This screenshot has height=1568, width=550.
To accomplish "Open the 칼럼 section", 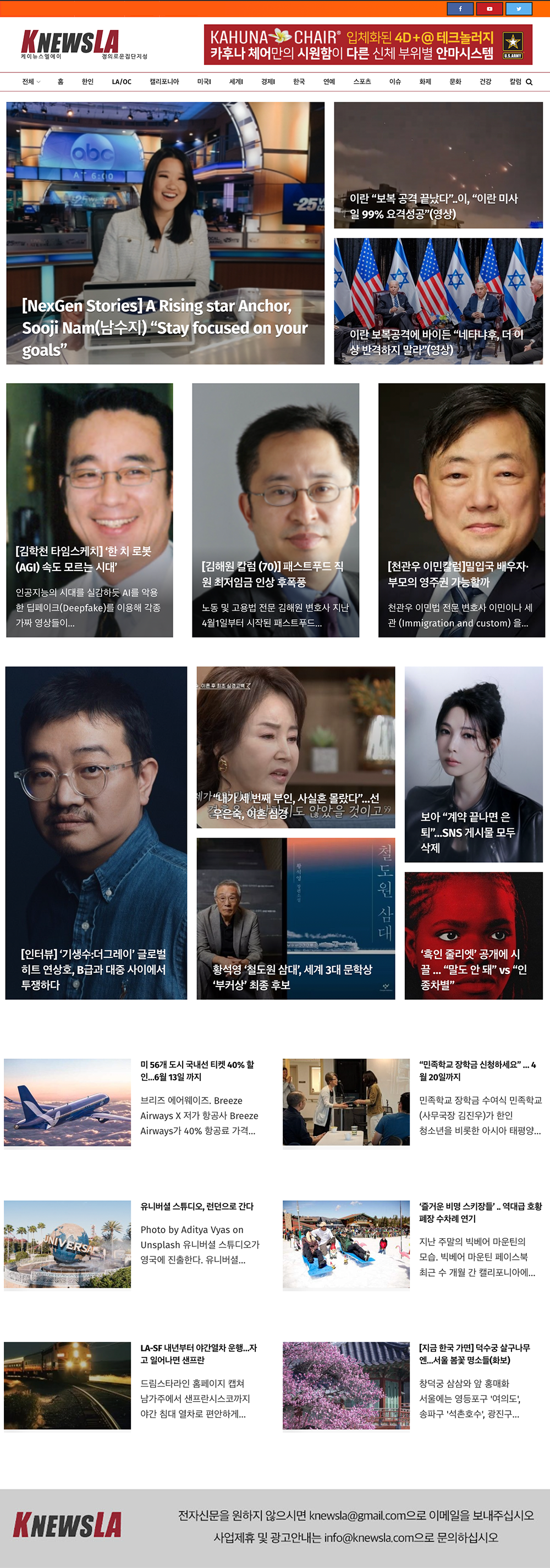I will tap(515, 81).
